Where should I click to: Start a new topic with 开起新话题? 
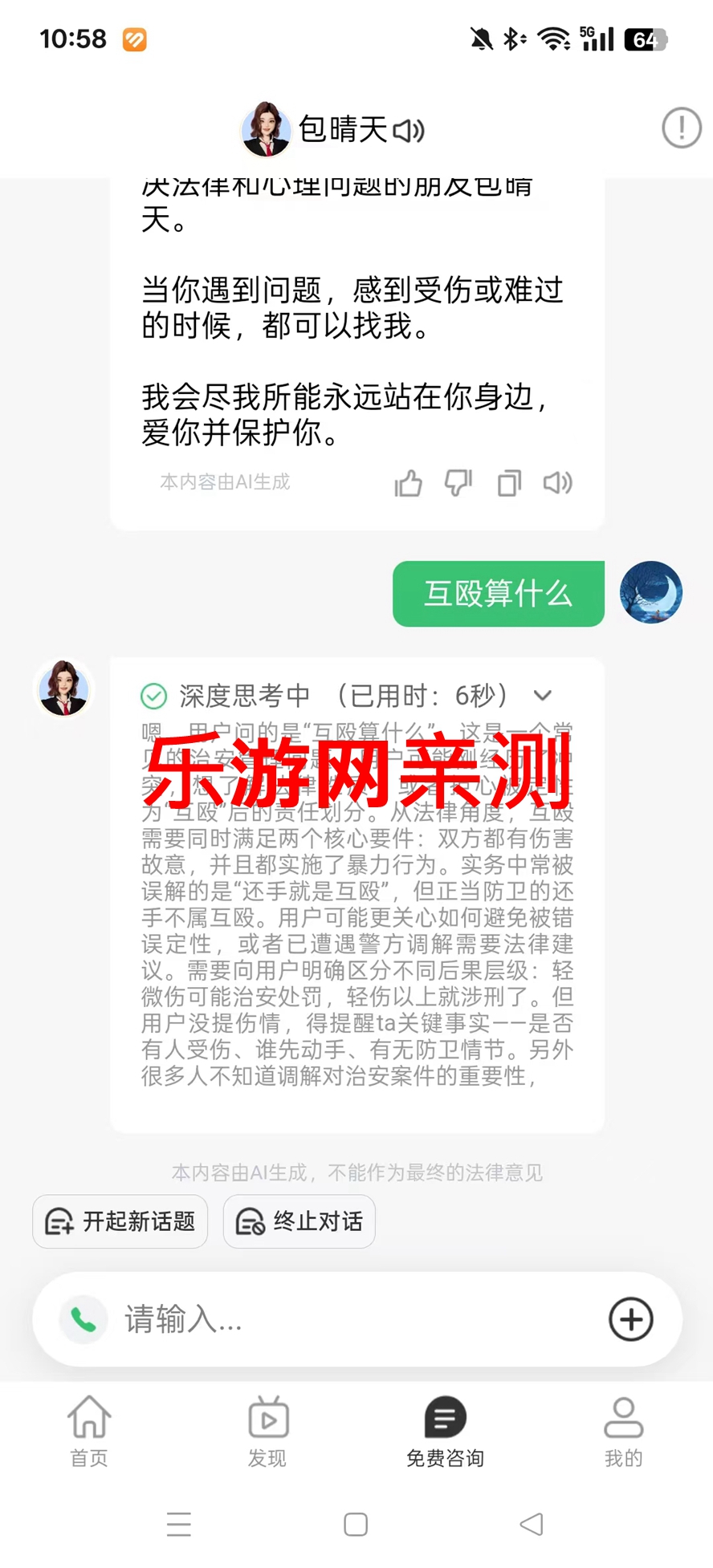[120, 1221]
